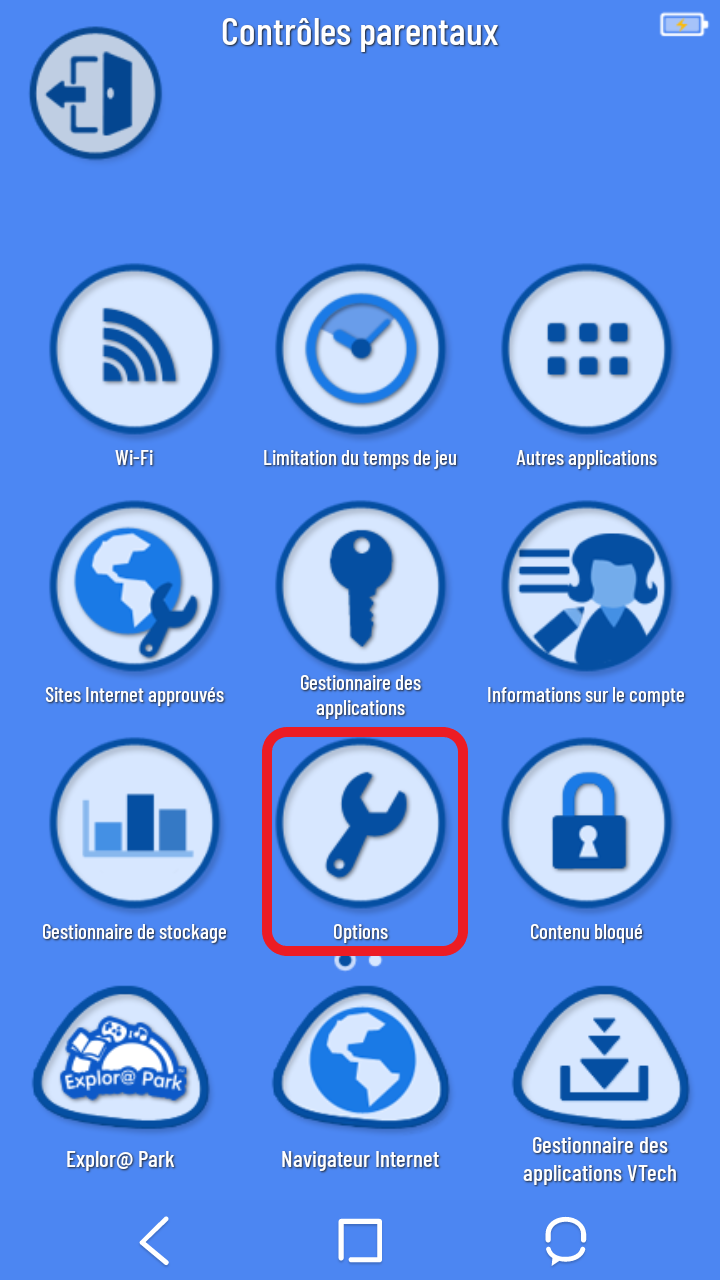Open Contenu bloqué
This screenshot has width=720, height=1280.
(587, 823)
